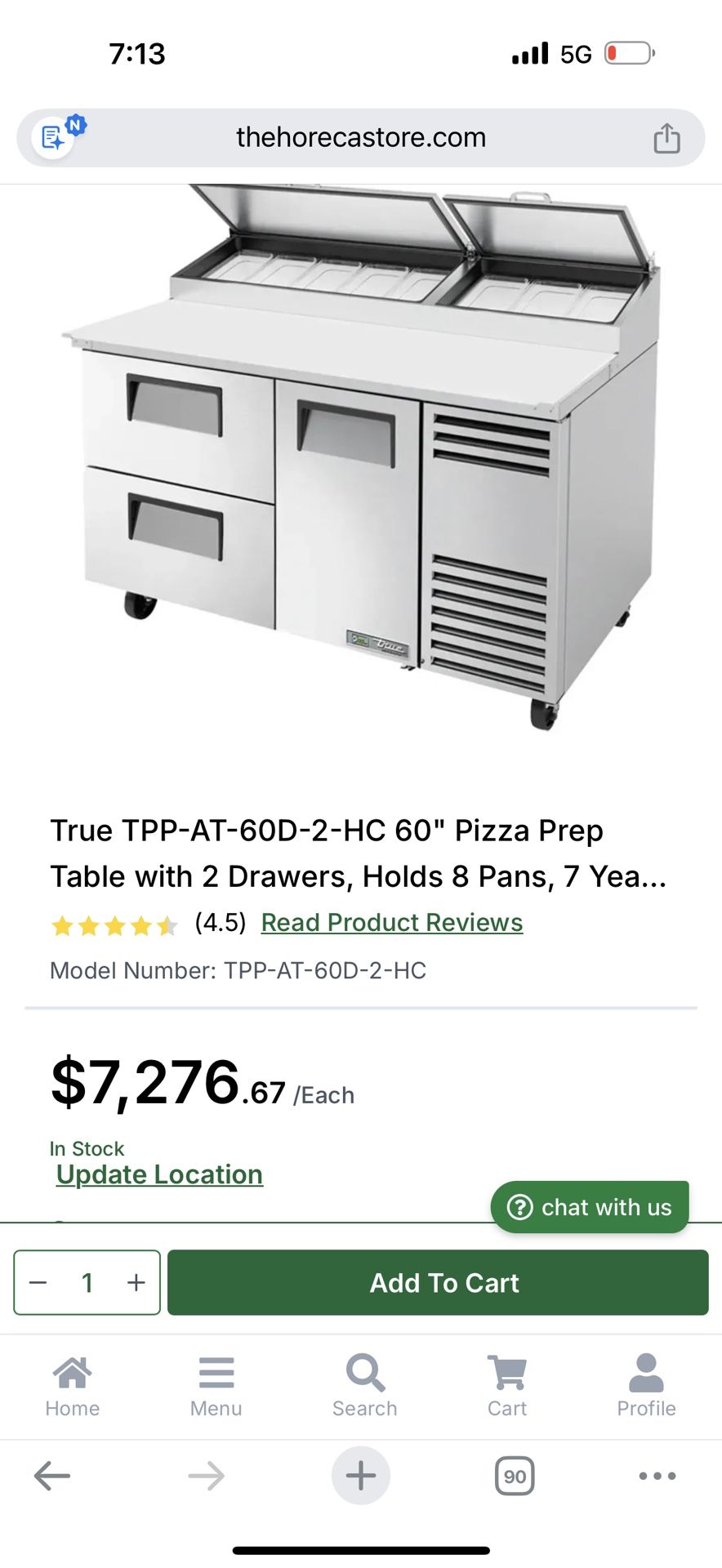This screenshot has width=722, height=1568.
Task: Open the Cart icon
Action: [x=506, y=1384]
